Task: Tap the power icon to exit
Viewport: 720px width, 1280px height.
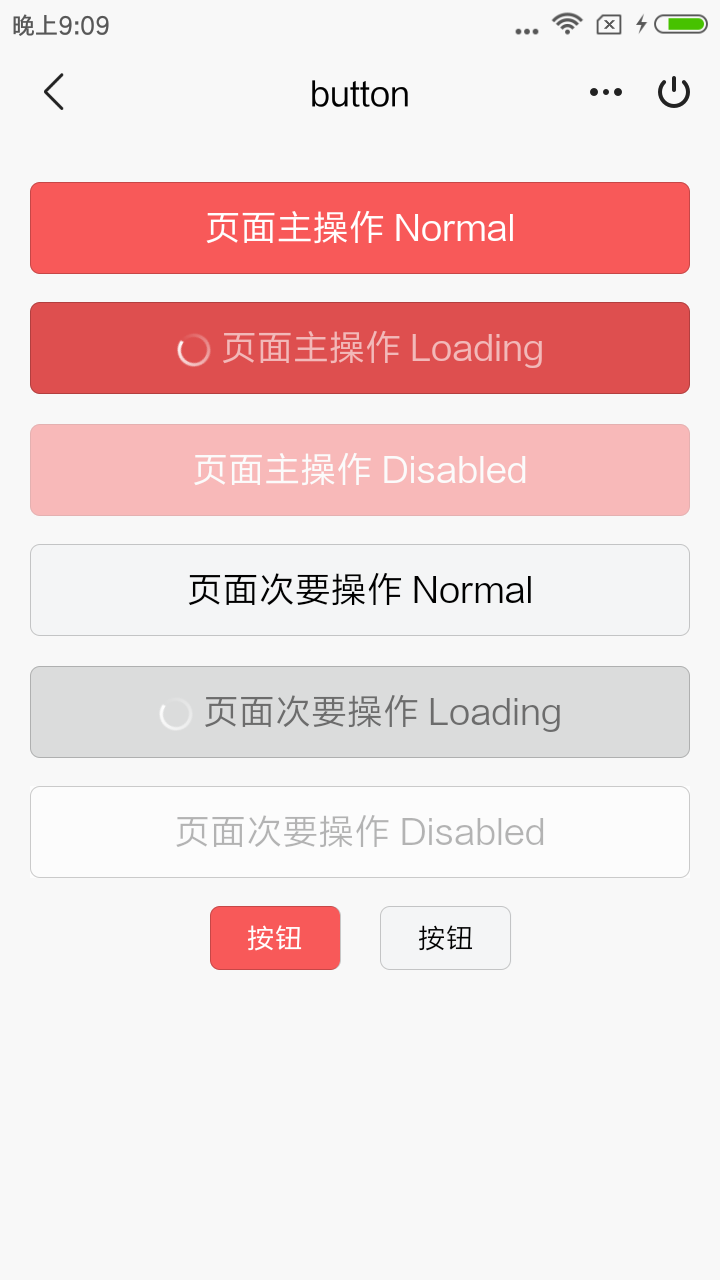Action: (674, 92)
